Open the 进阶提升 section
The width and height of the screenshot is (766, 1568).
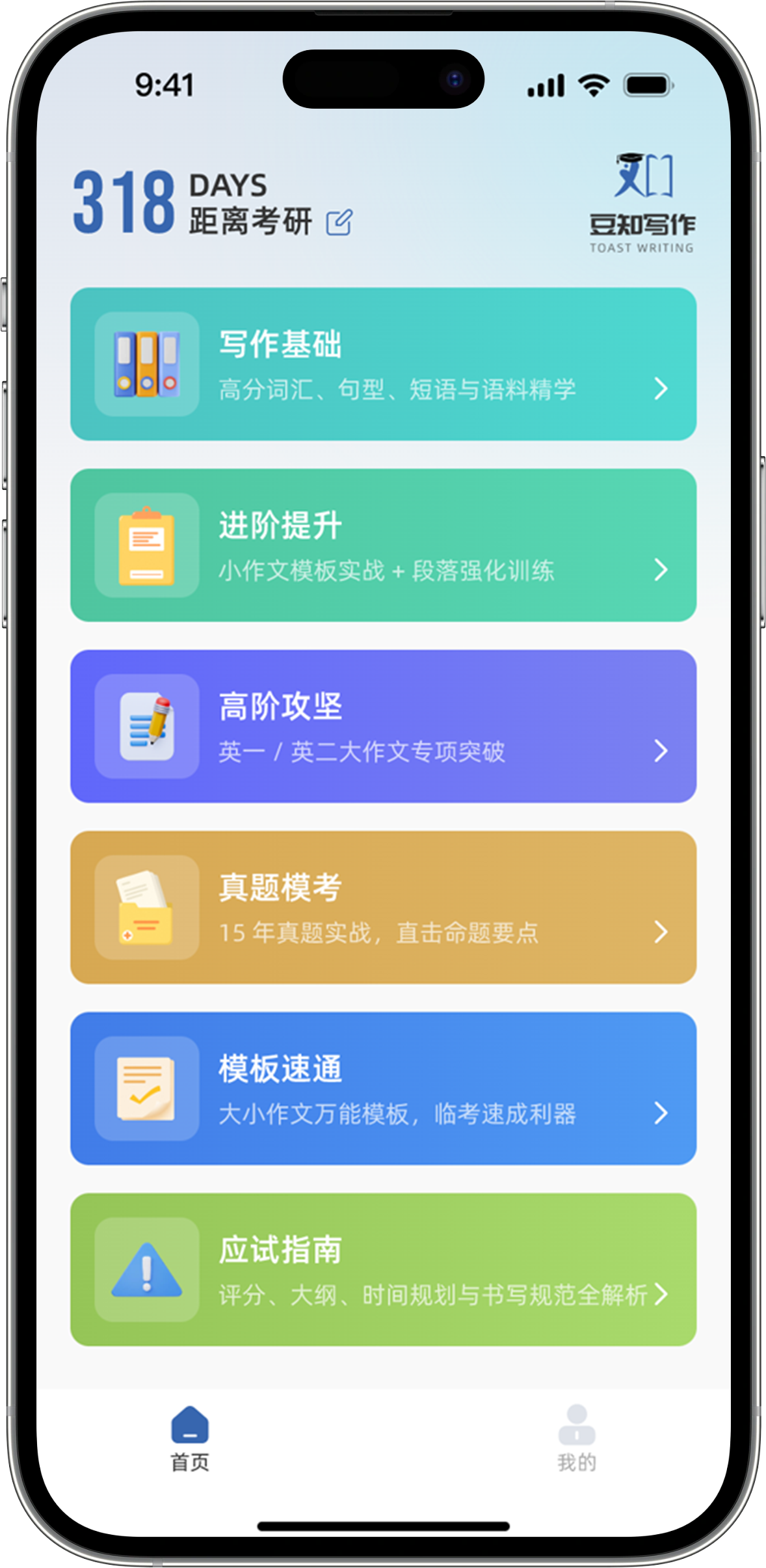click(383, 545)
